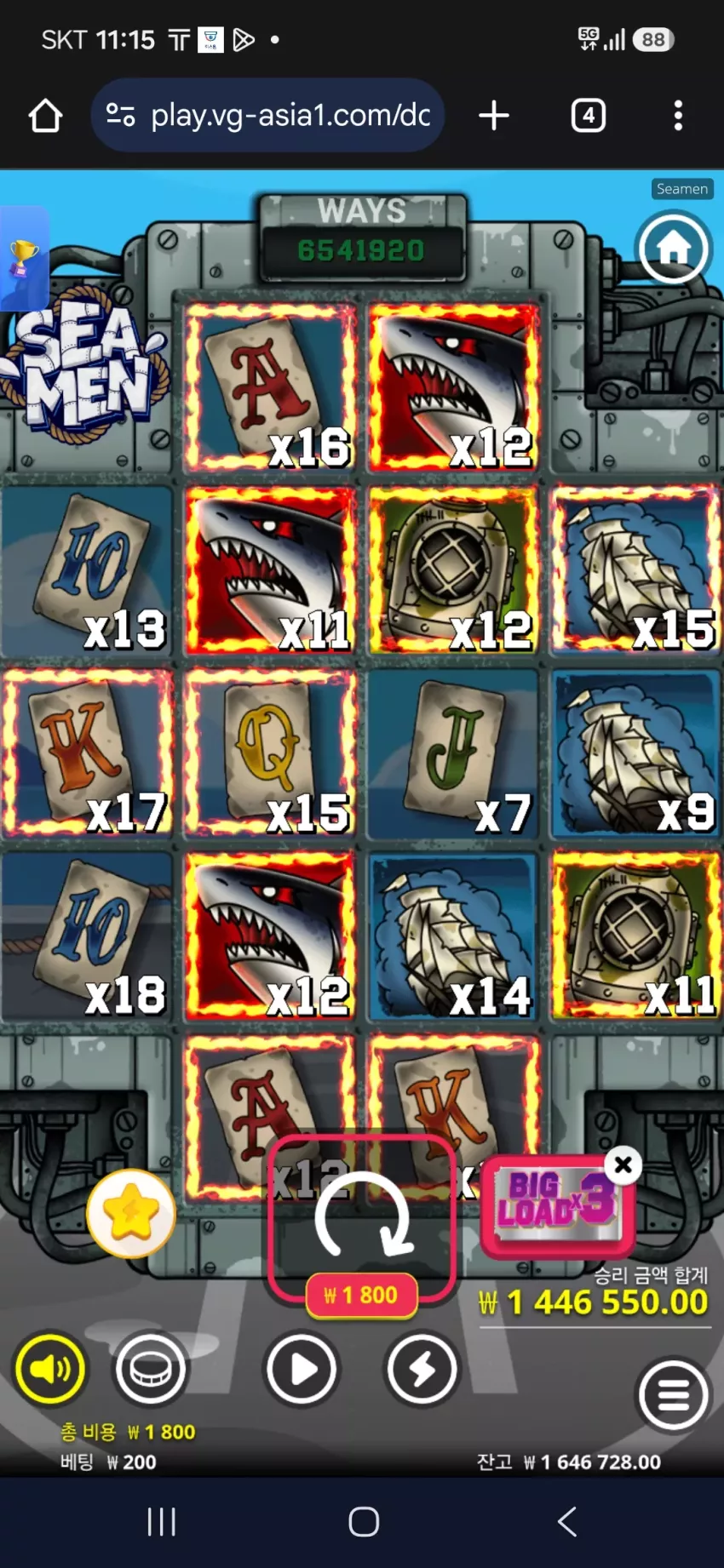Open the game's home button
This screenshot has width=724, height=1568.
point(674,248)
